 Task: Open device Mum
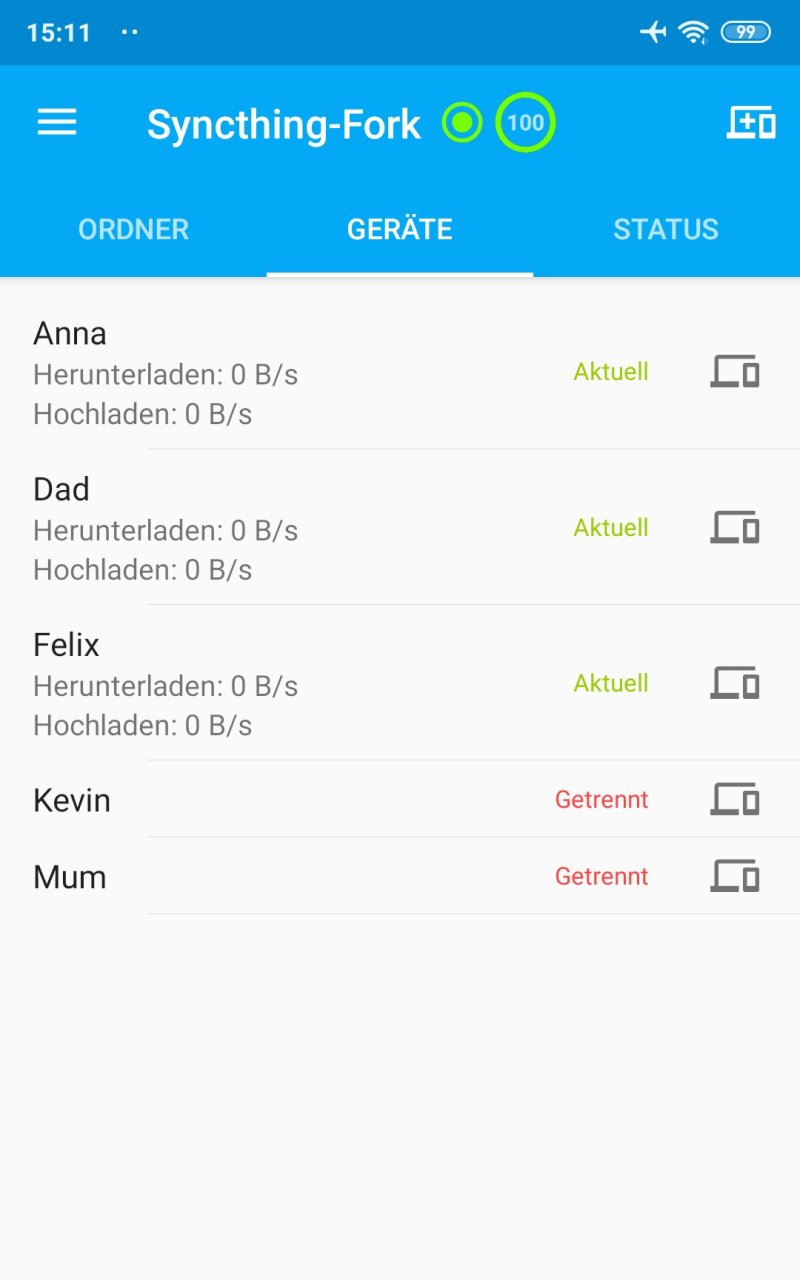click(x=300, y=877)
